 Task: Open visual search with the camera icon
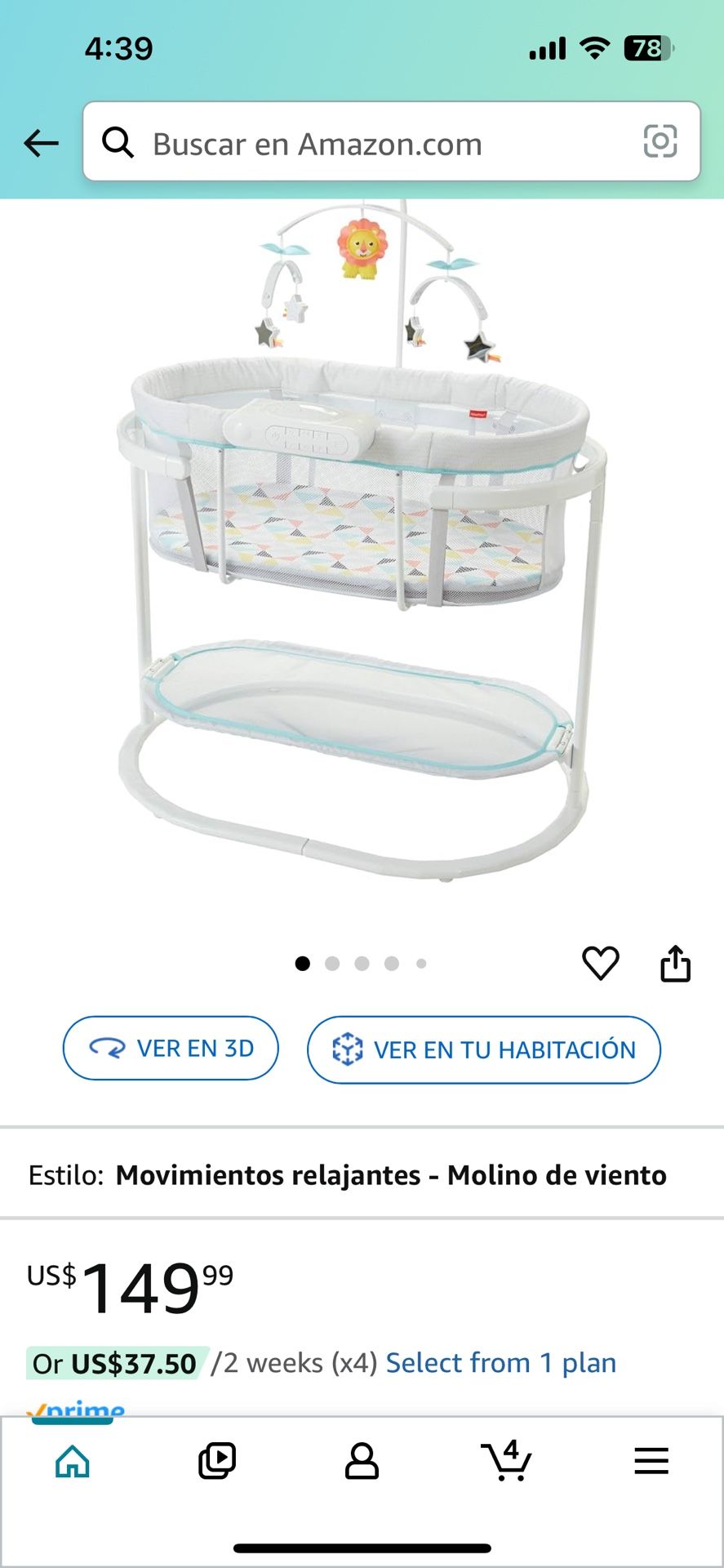pyautogui.click(x=663, y=144)
